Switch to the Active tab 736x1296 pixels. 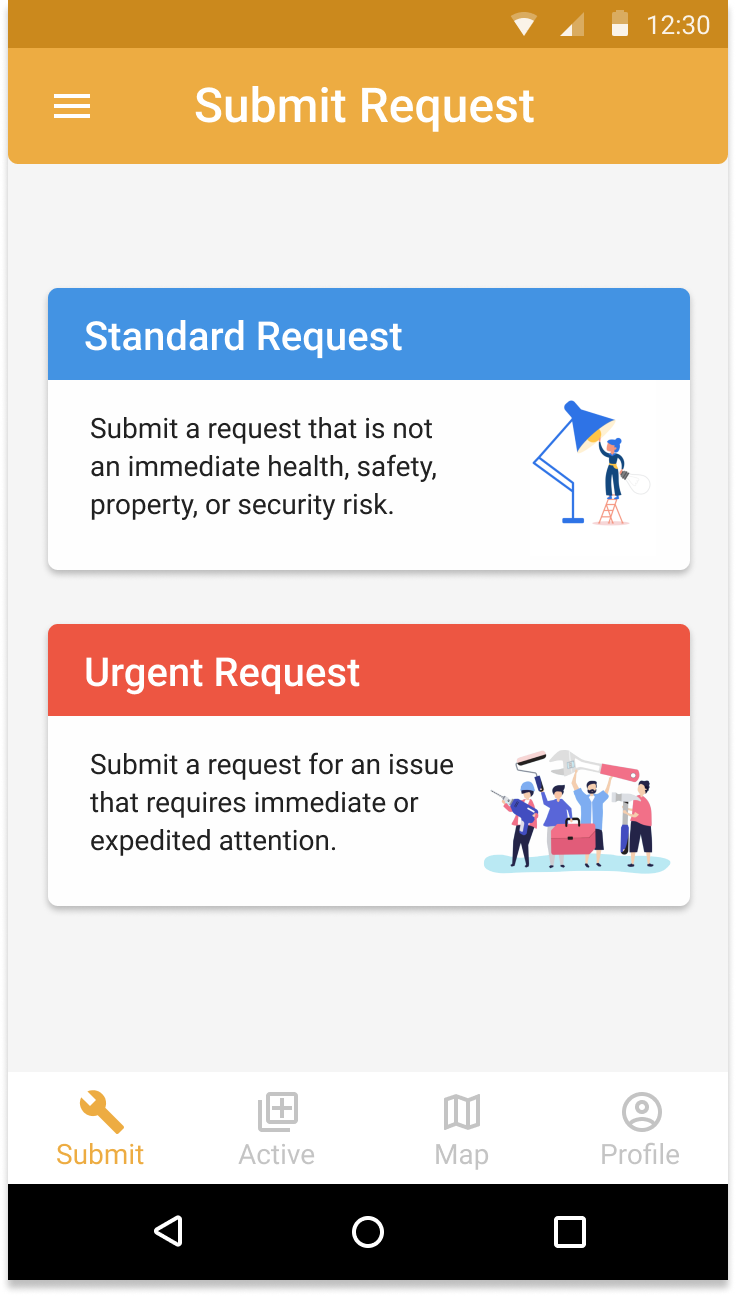(x=277, y=1128)
